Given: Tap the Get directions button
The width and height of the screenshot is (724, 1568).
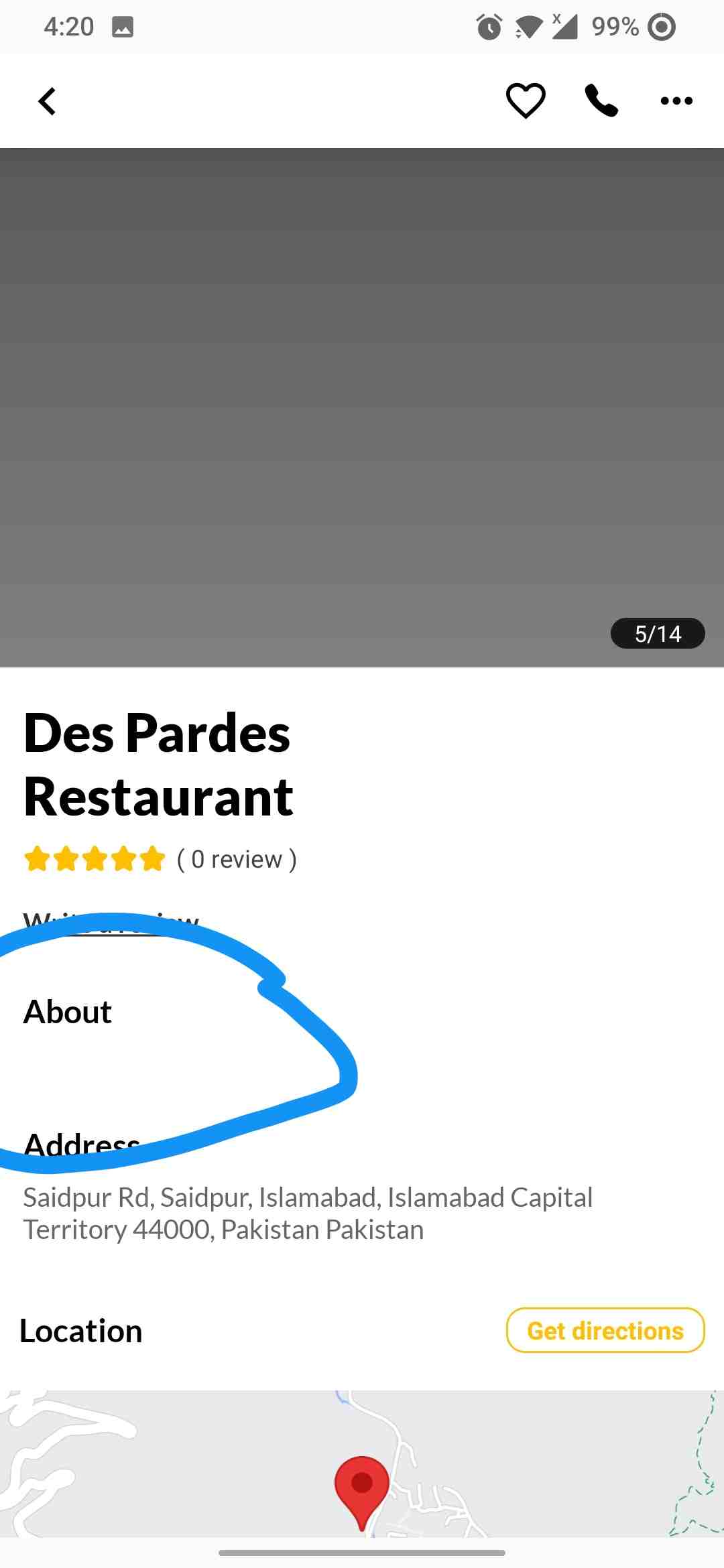Looking at the screenshot, I should coord(605,1330).
